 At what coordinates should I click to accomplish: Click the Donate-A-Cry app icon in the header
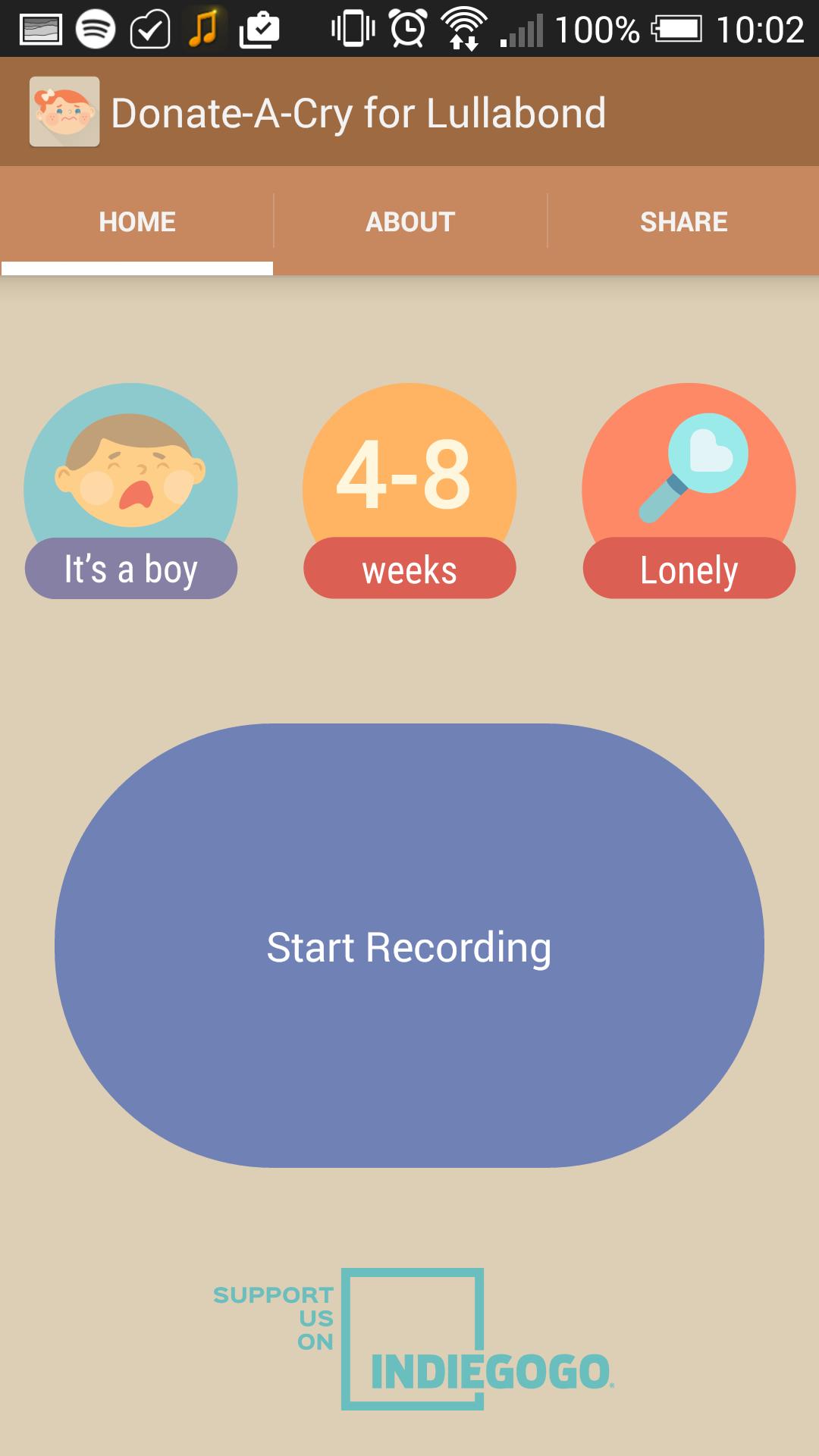65,111
